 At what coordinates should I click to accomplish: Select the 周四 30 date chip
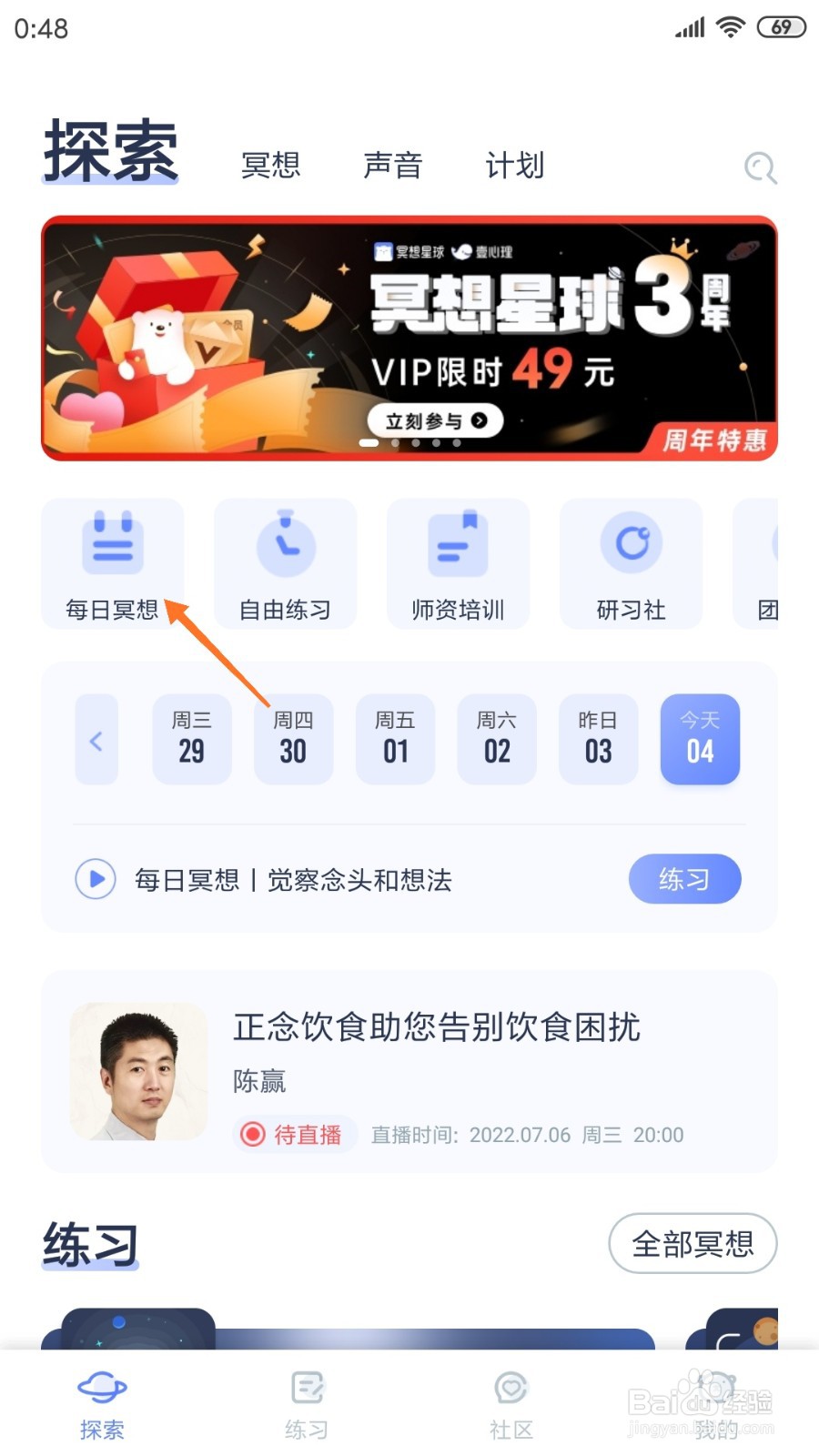coord(293,740)
